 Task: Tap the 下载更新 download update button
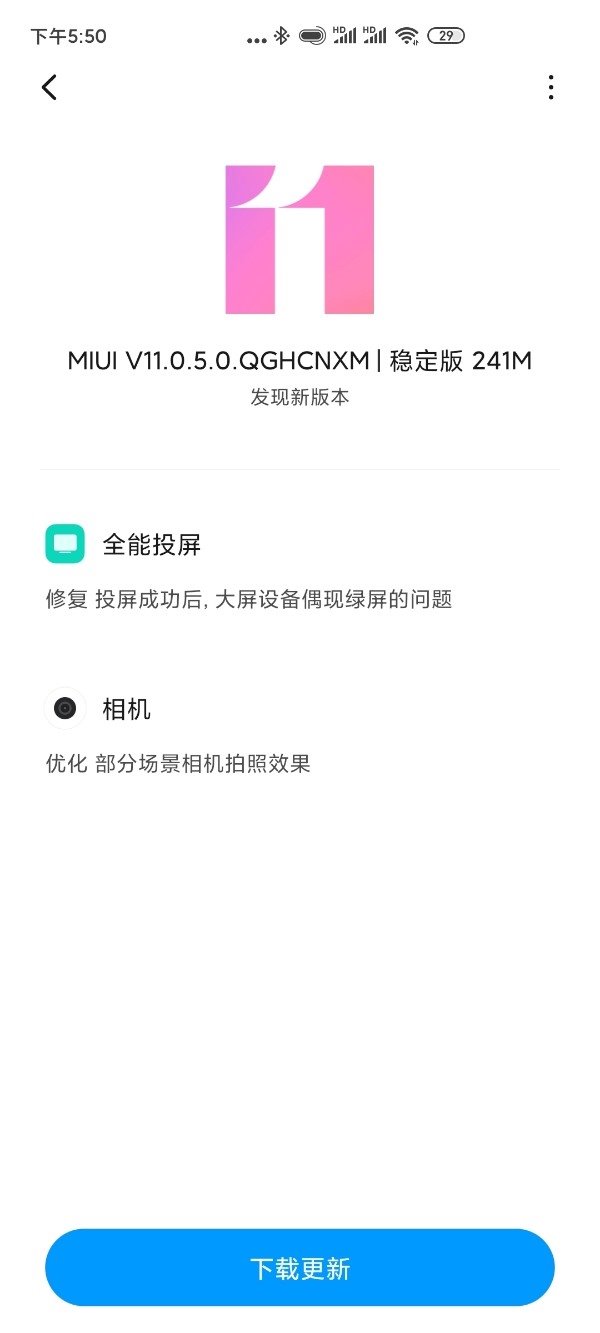pos(300,1268)
